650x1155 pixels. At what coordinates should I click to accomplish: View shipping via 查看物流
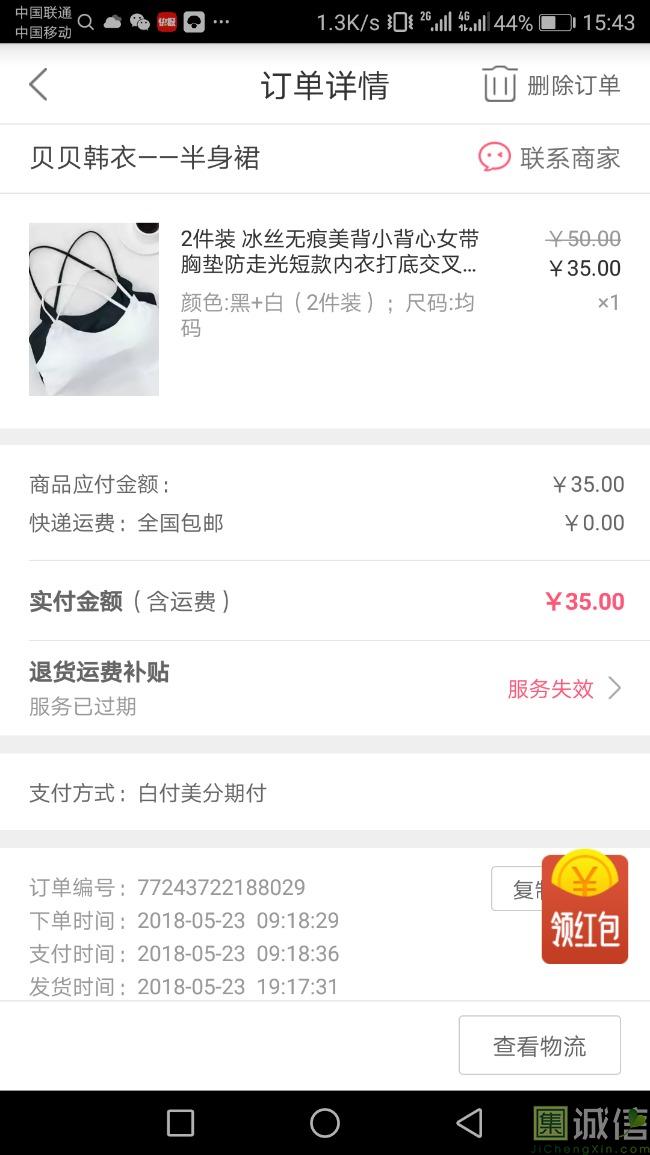point(539,1046)
